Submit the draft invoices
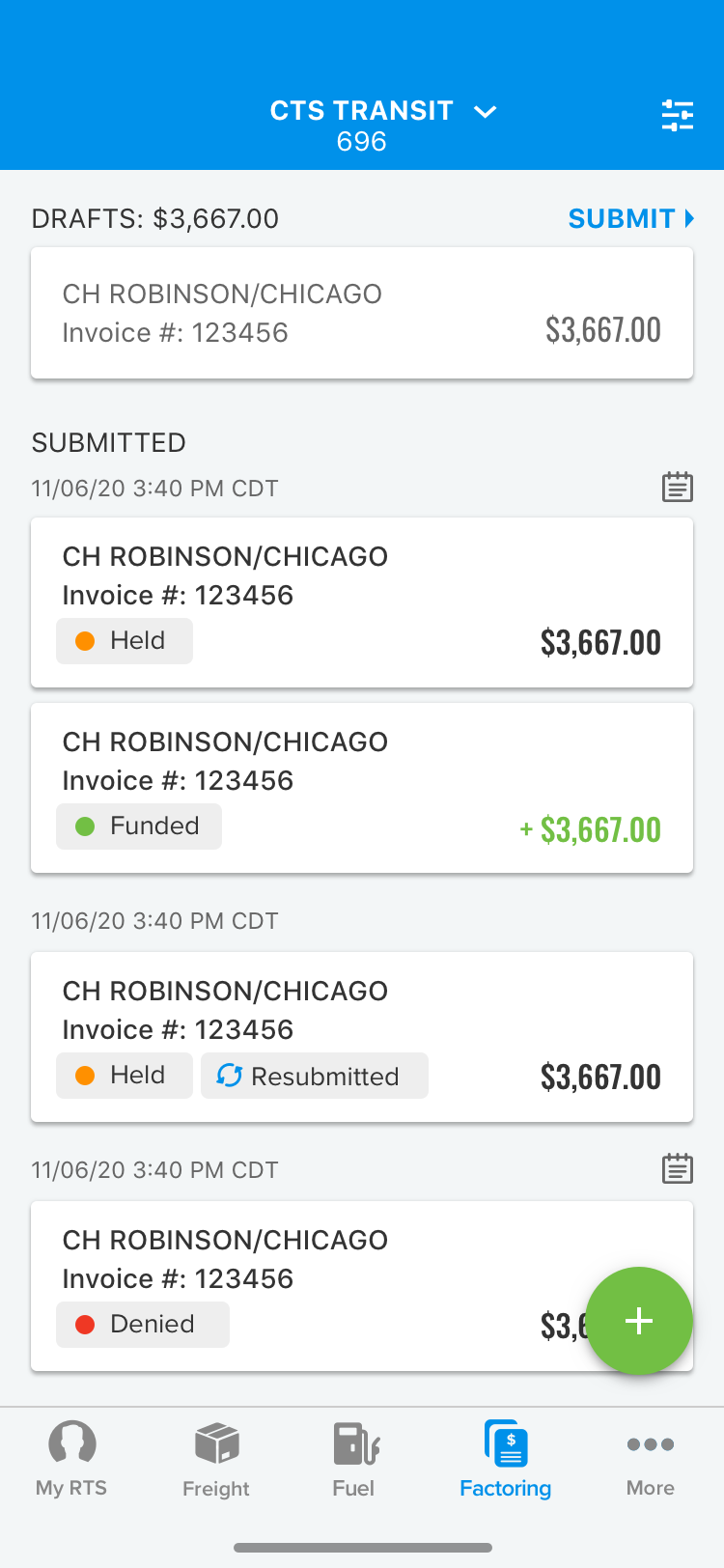This screenshot has height=1568, width=724. 630,218
